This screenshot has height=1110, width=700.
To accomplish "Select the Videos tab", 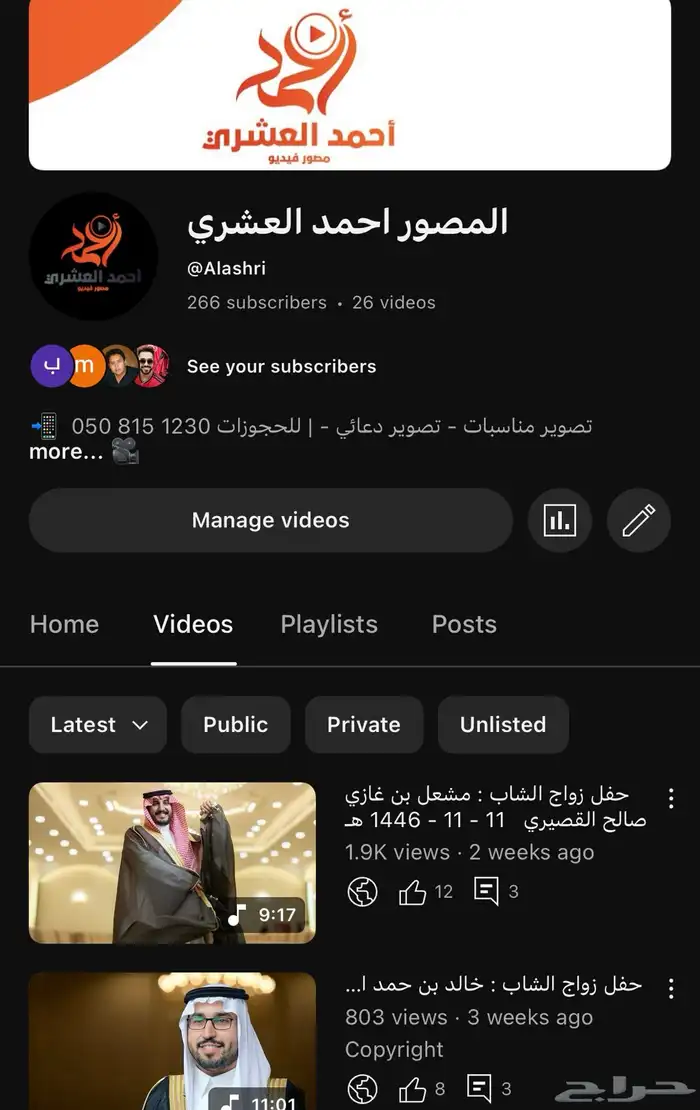I will pos(193,625).
